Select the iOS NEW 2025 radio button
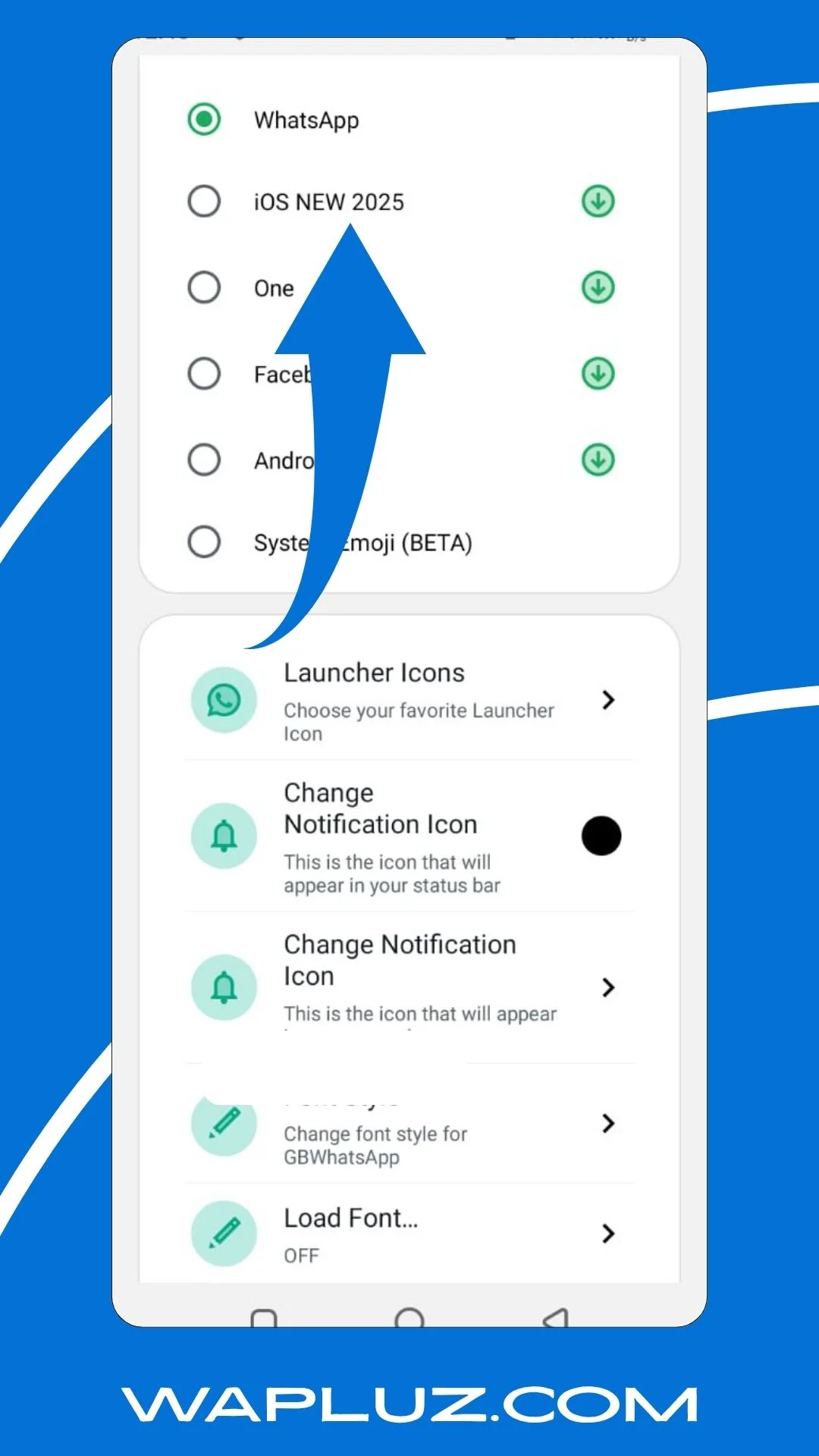 (x=203, y=201)
